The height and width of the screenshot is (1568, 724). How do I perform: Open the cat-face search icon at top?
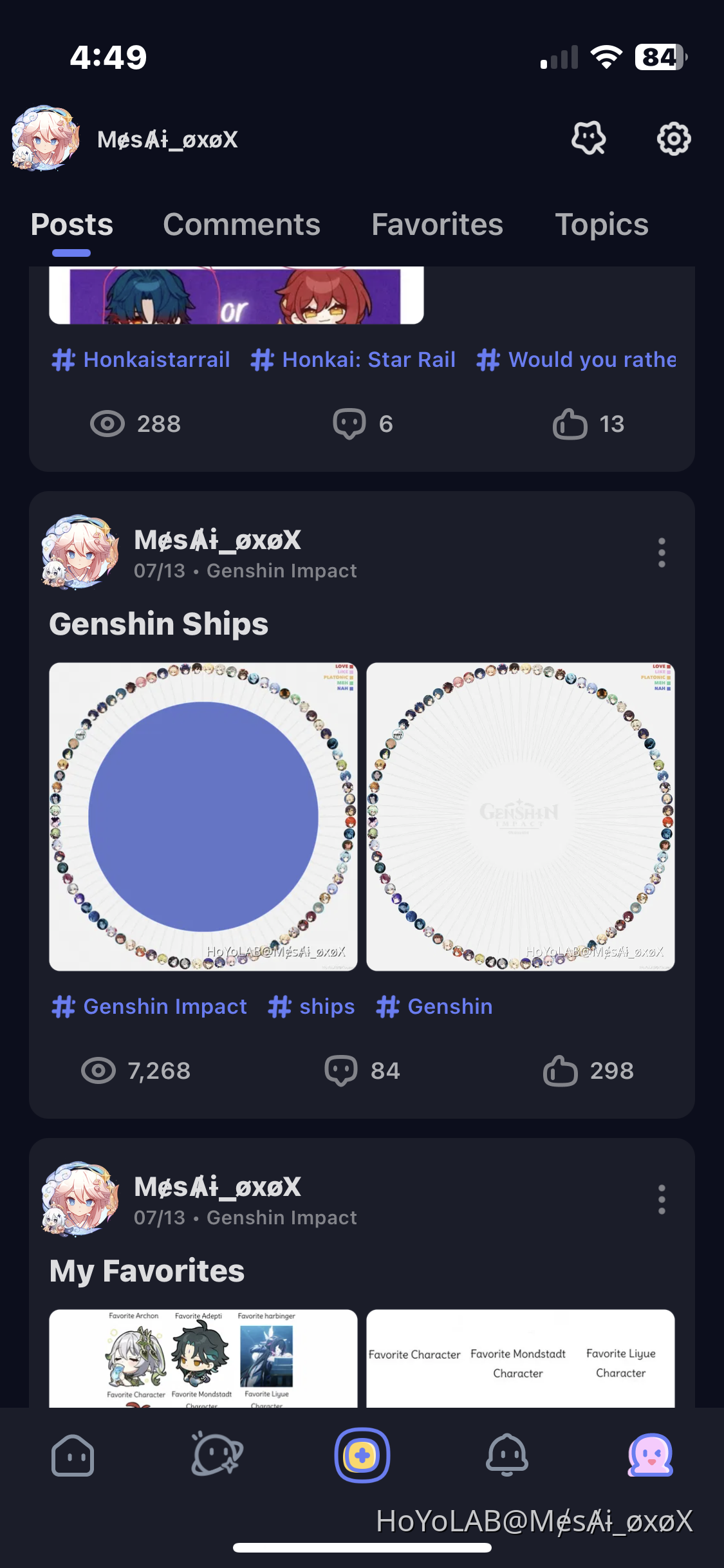pos(588,138)
